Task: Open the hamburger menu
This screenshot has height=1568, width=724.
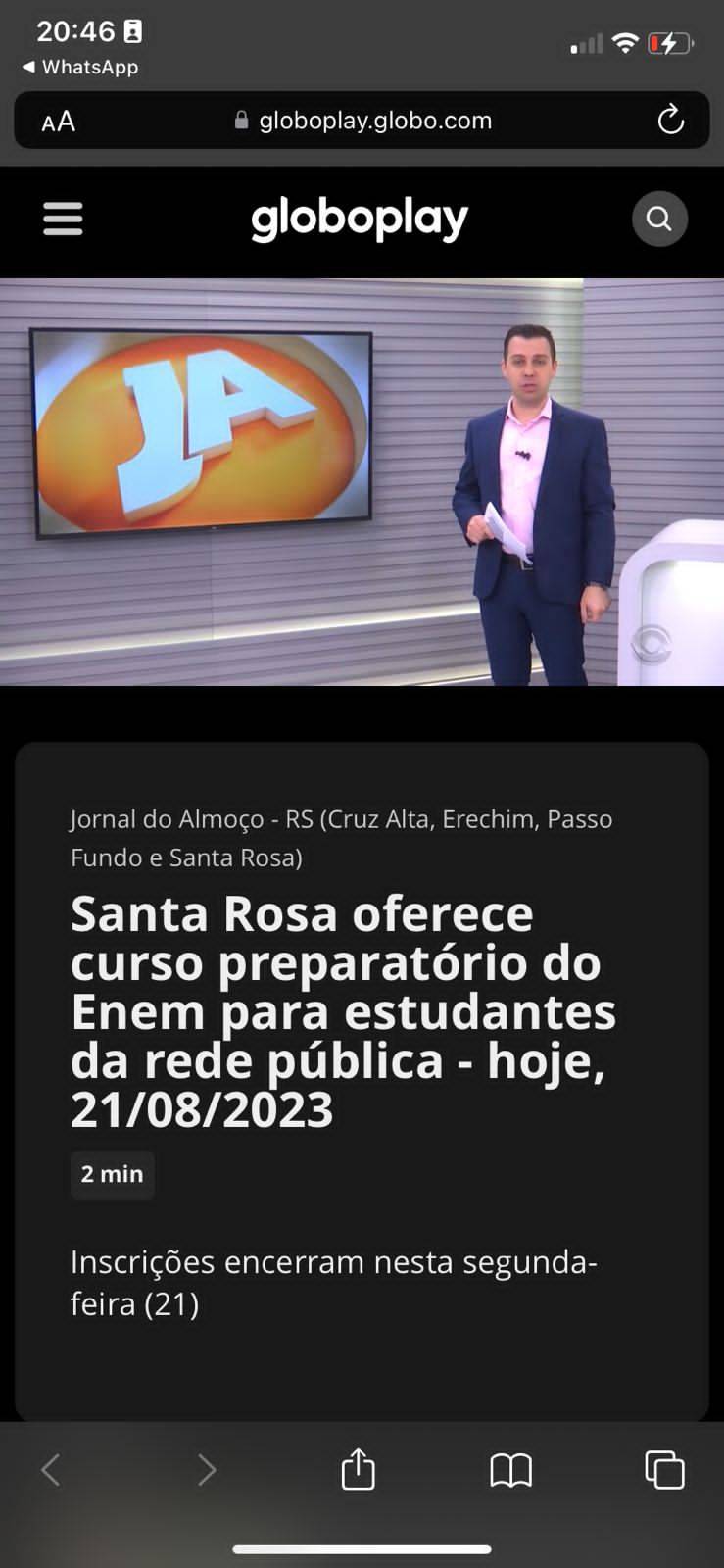Action: 63,219
